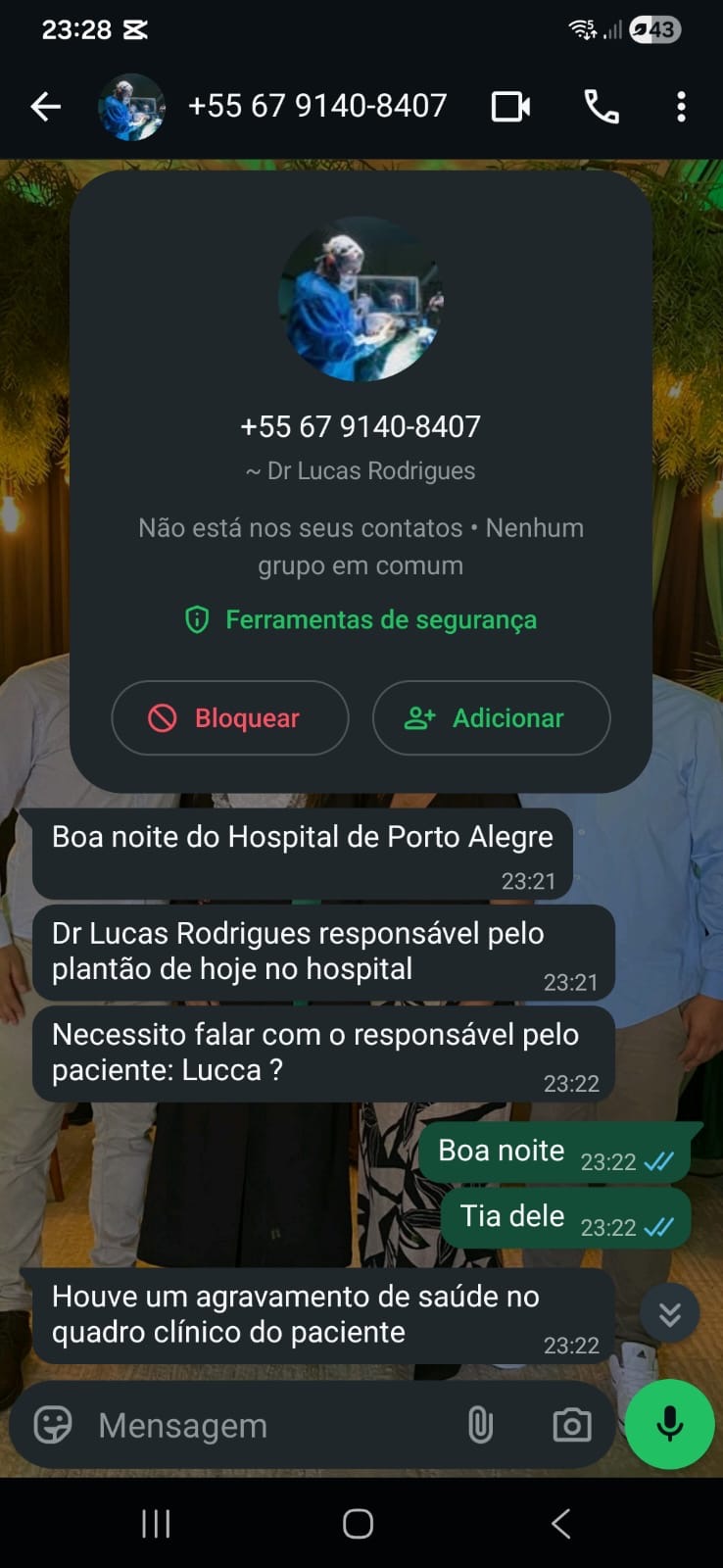723x1568 pixels.
Task: Open contact info from the header number
Action: (x=316, y=106)
